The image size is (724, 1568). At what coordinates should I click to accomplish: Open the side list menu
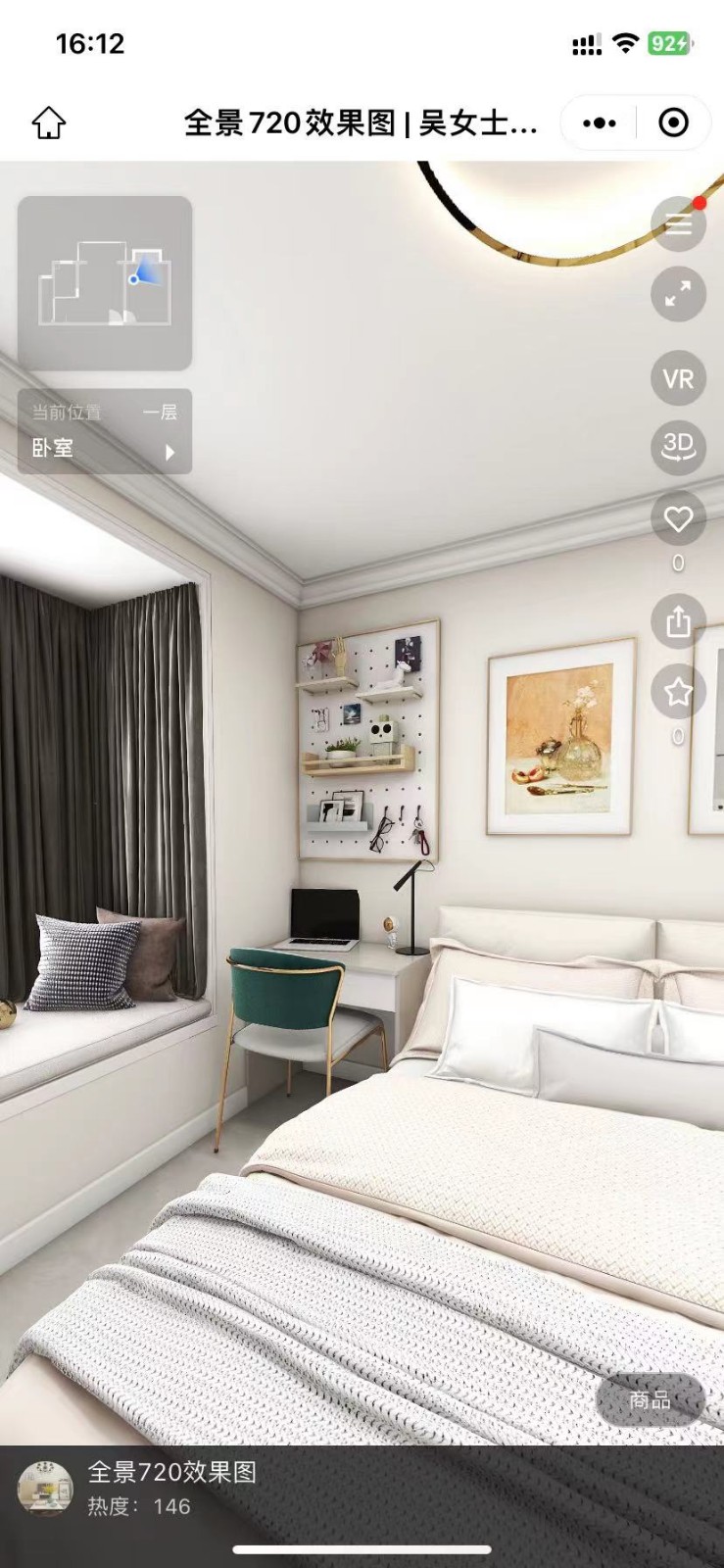(x=678, y=224)
